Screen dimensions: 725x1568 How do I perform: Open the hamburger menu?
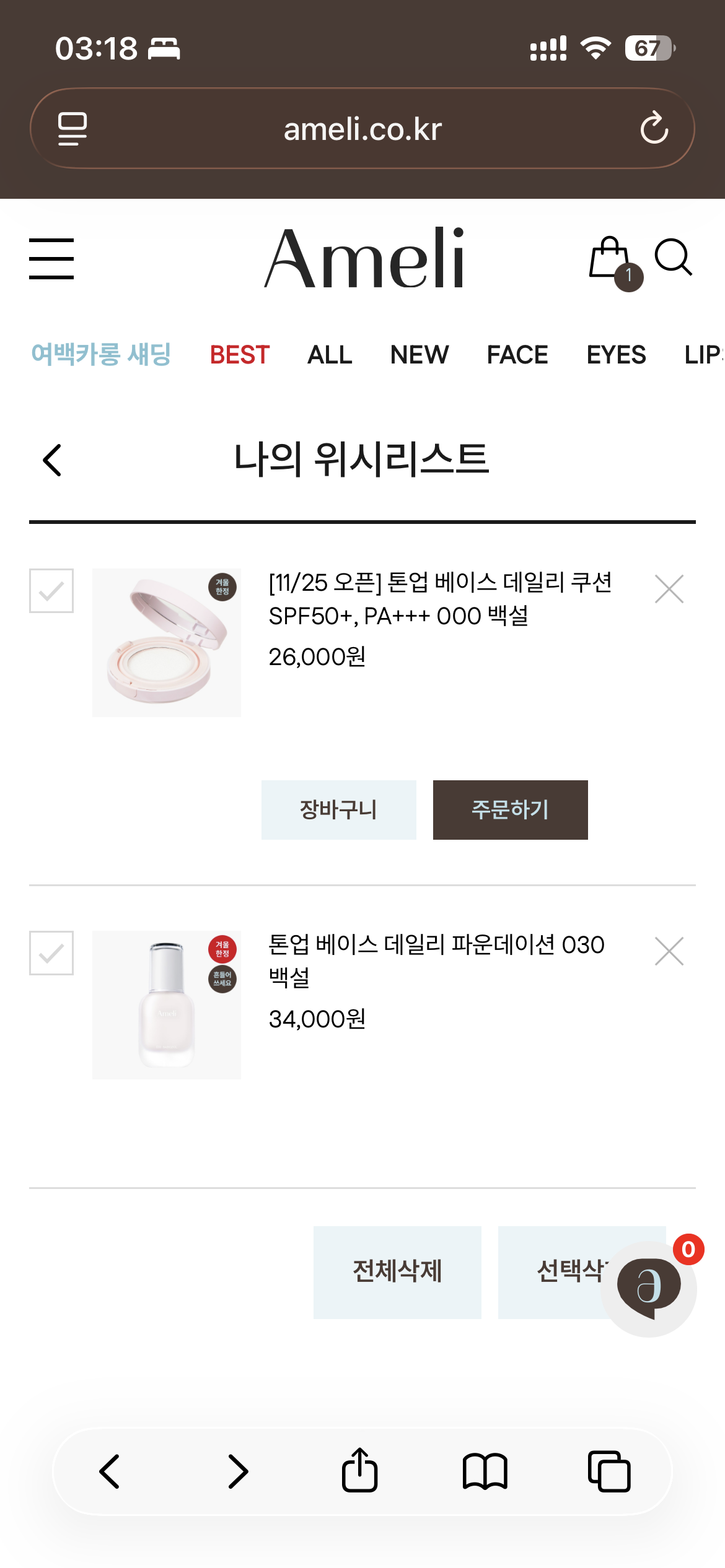51,259
